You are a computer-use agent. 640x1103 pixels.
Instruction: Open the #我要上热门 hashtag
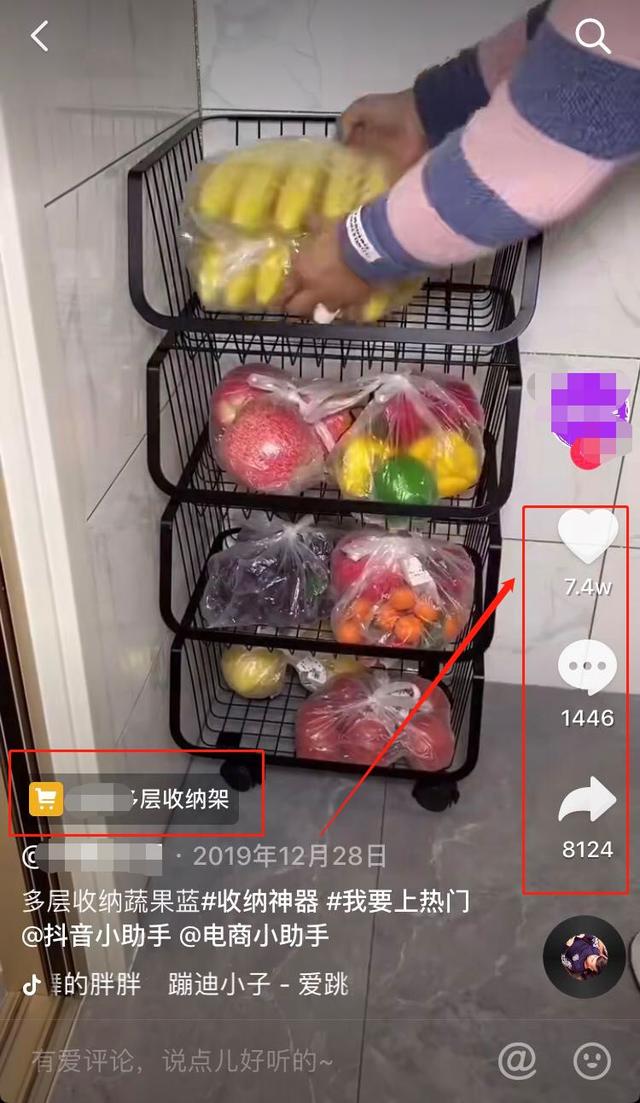point(398,902)
